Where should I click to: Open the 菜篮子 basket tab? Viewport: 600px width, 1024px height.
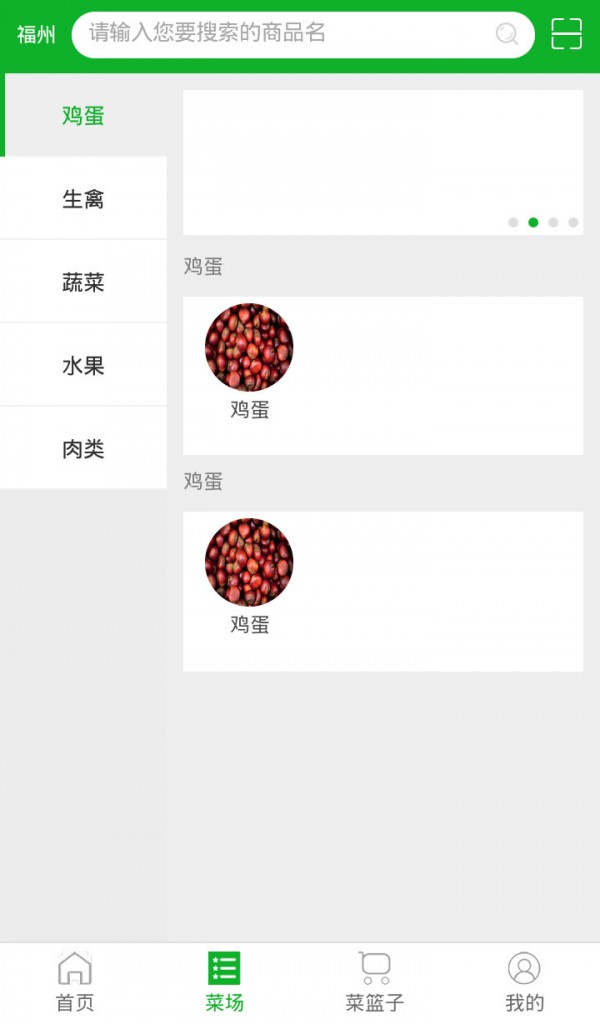click(x=375, y=982)
